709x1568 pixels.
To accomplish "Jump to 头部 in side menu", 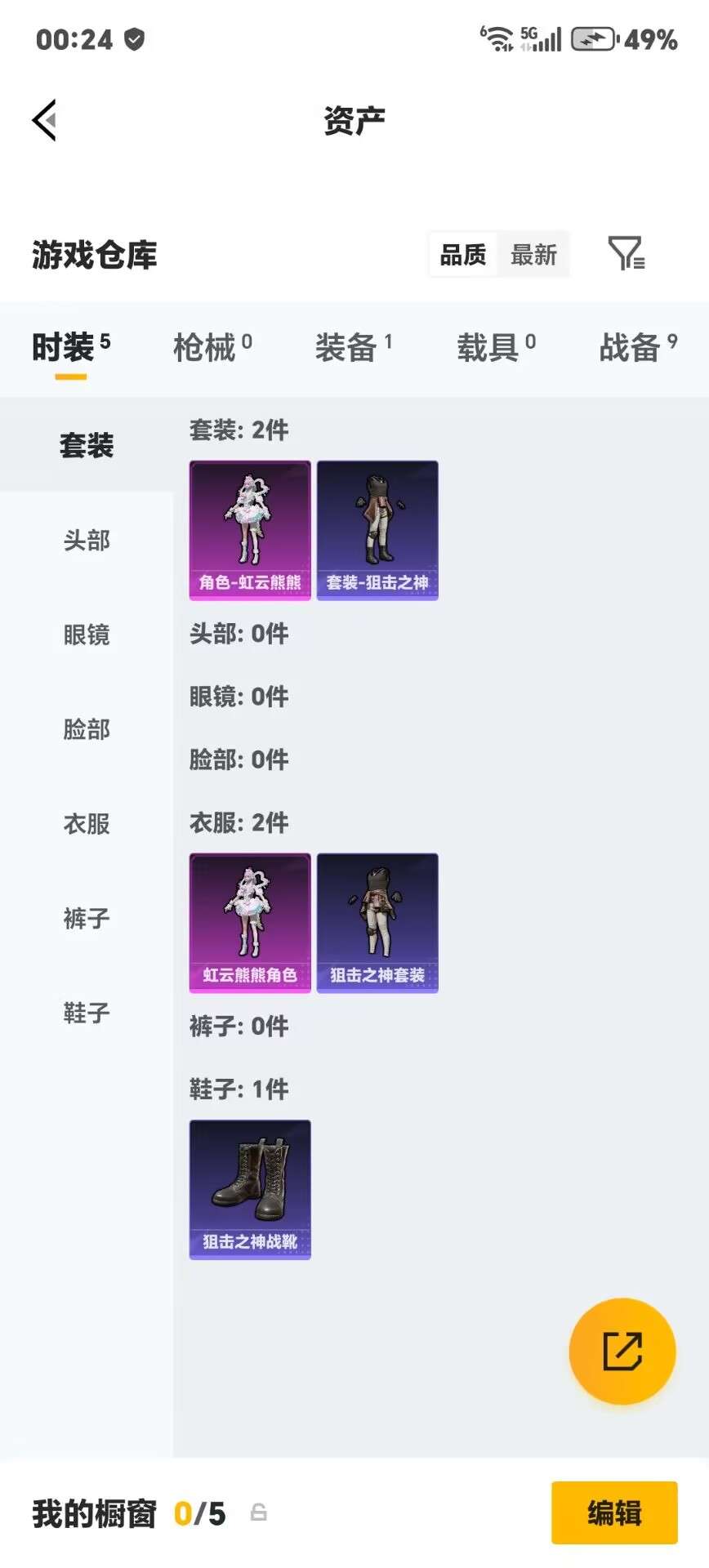I will coord(87,540).
